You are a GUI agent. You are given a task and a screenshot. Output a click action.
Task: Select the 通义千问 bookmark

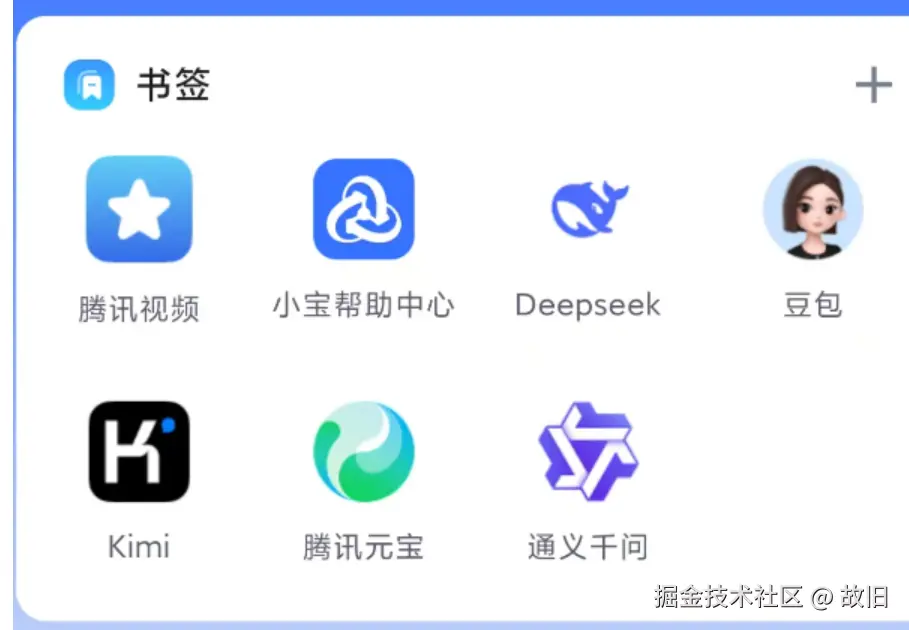point(588,452)
